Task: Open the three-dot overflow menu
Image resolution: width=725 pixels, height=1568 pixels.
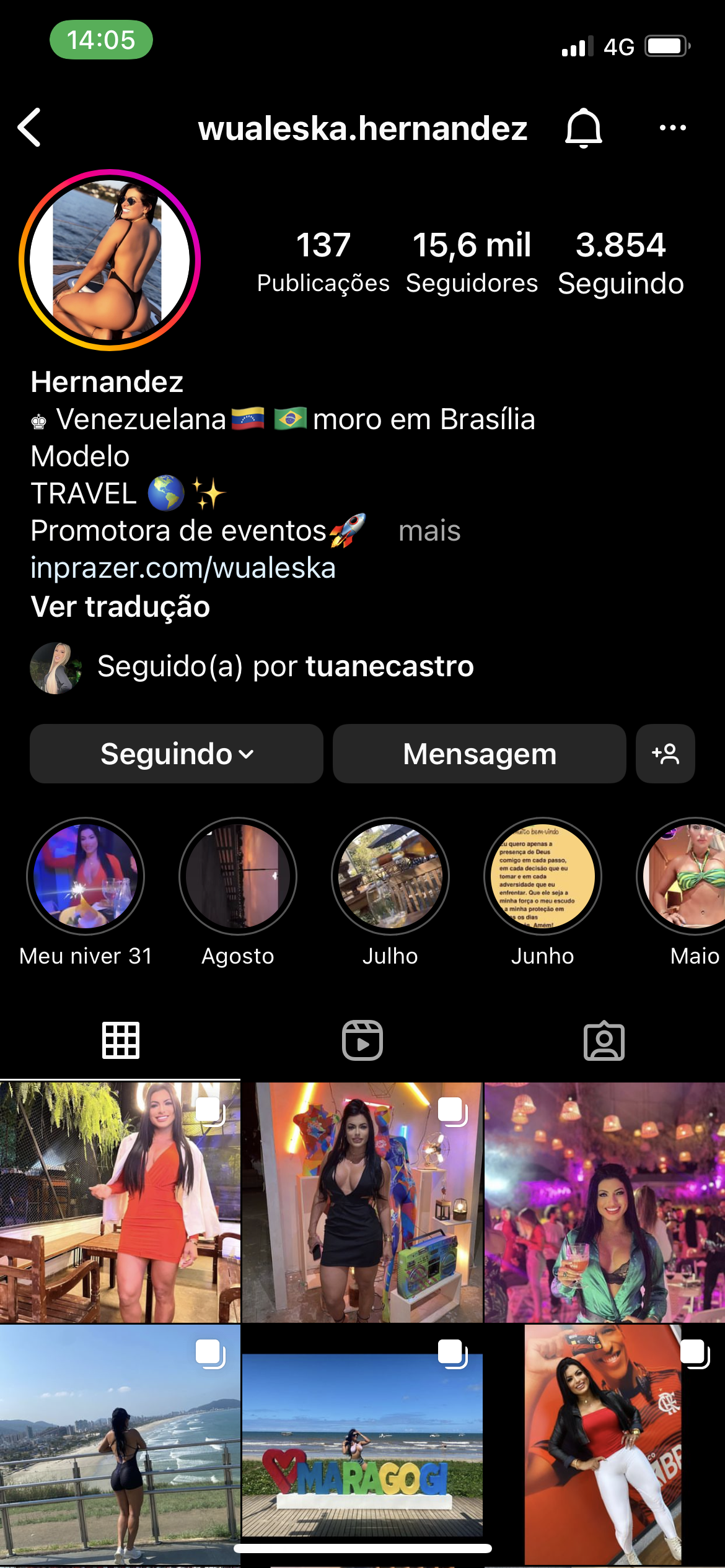Action: click(672, 128)
